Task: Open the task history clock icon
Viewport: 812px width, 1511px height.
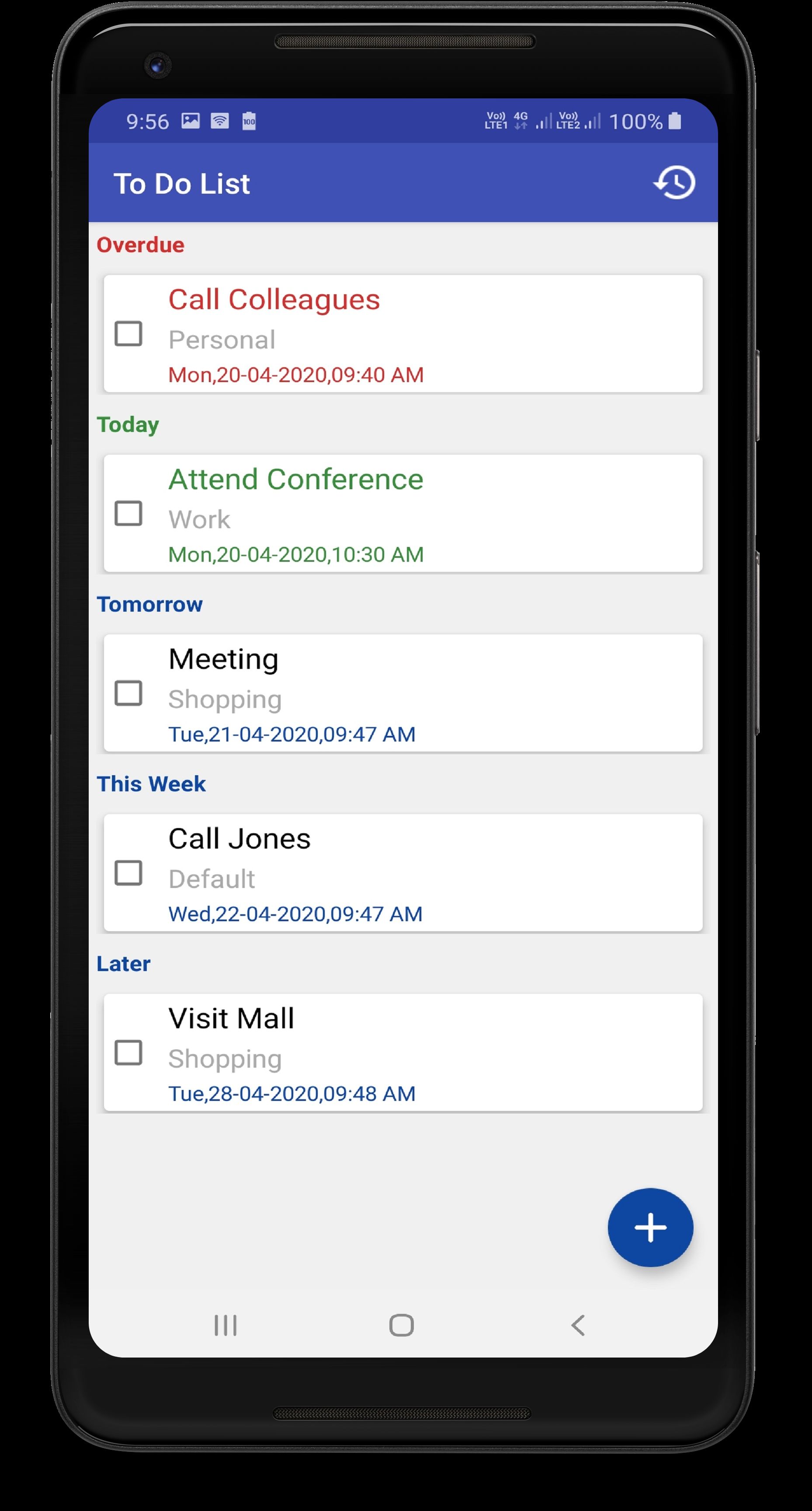Action: click(x=674, y=182)
